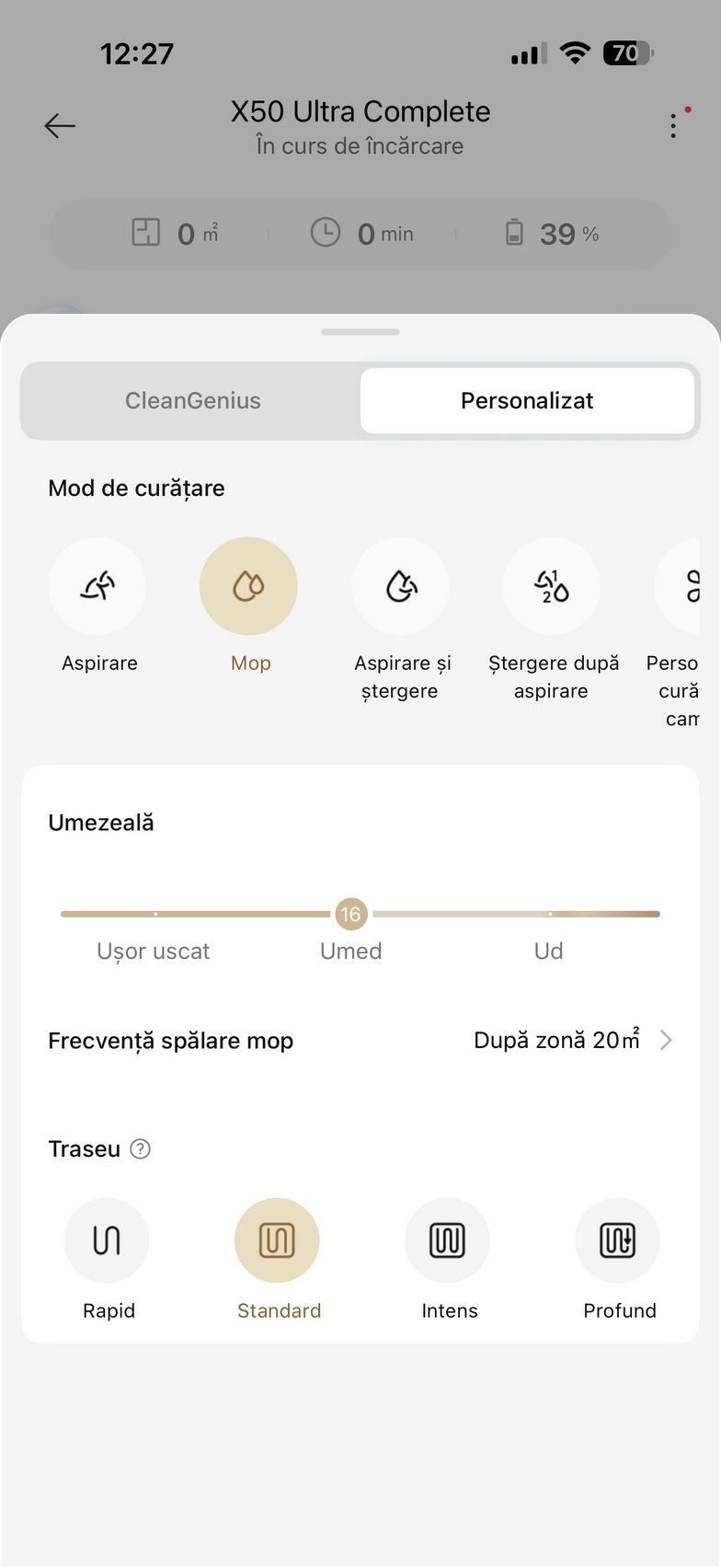Go back with the arrow icon

tap(60, 126)
